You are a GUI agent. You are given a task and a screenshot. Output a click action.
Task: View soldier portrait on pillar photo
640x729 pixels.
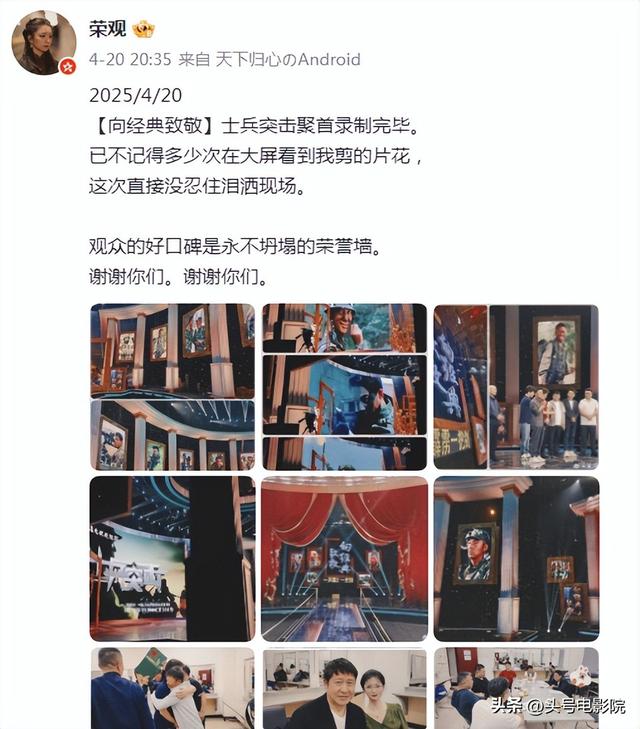point(516,558)
